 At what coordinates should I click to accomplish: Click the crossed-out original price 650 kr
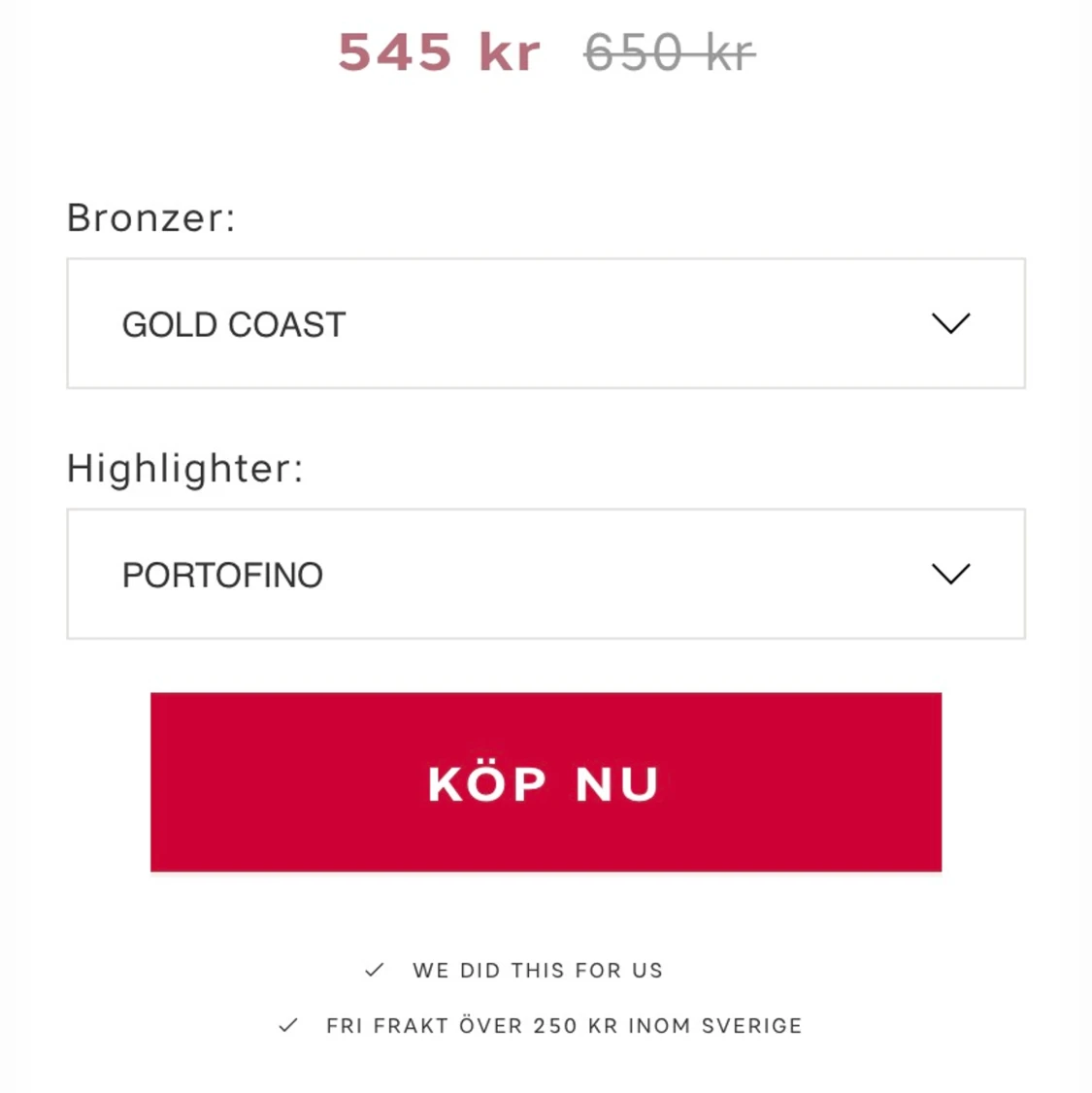pyautogui.click(x=667, y=53)
